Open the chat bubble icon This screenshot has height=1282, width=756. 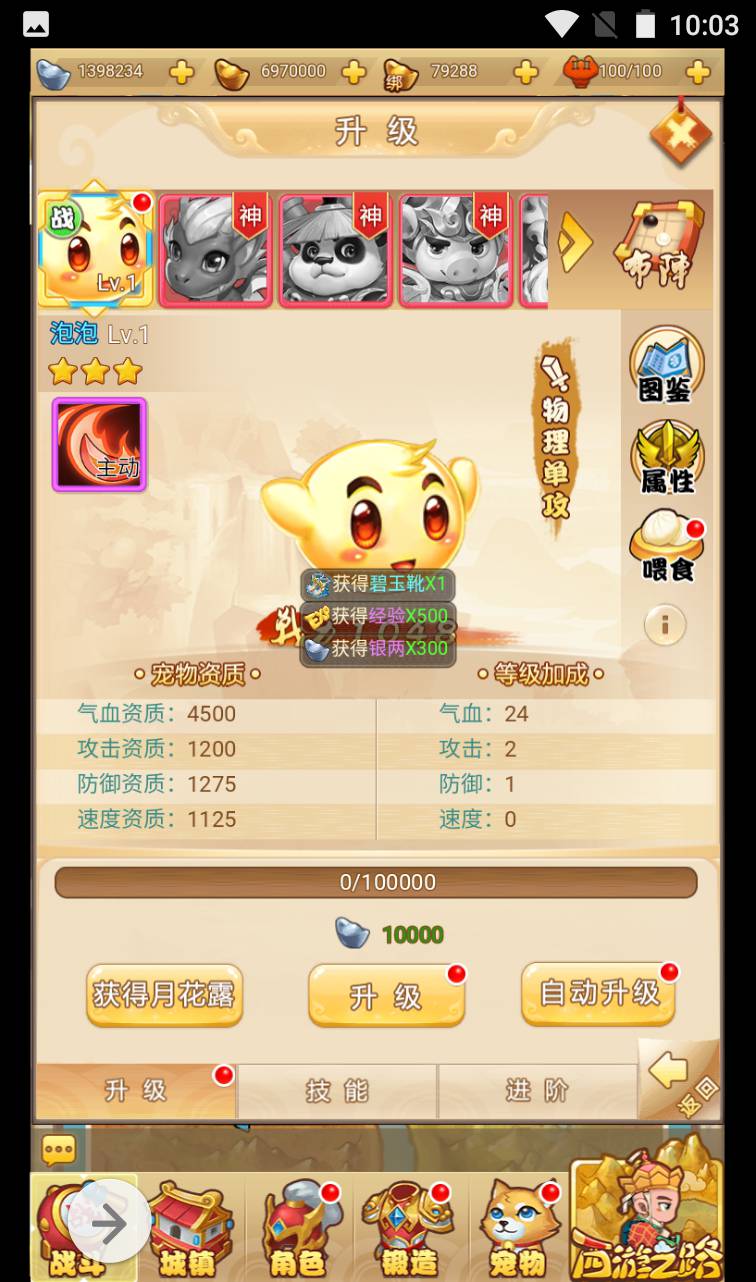[59, 1150]
